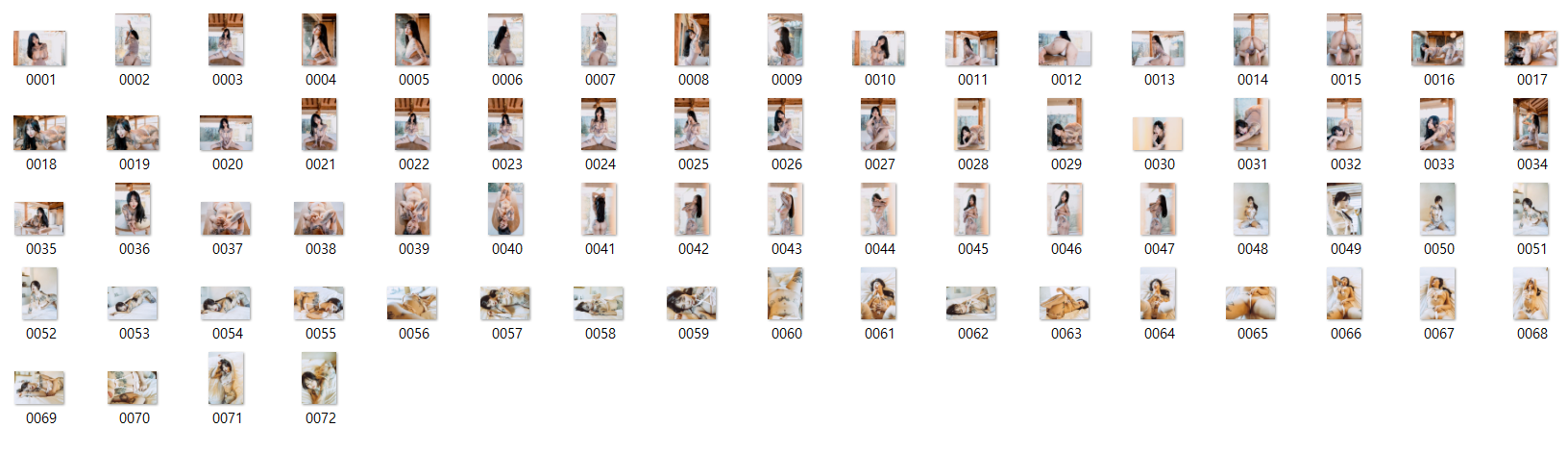Open image file 0026
The image size is (1568, 453).
coord(786,125)
